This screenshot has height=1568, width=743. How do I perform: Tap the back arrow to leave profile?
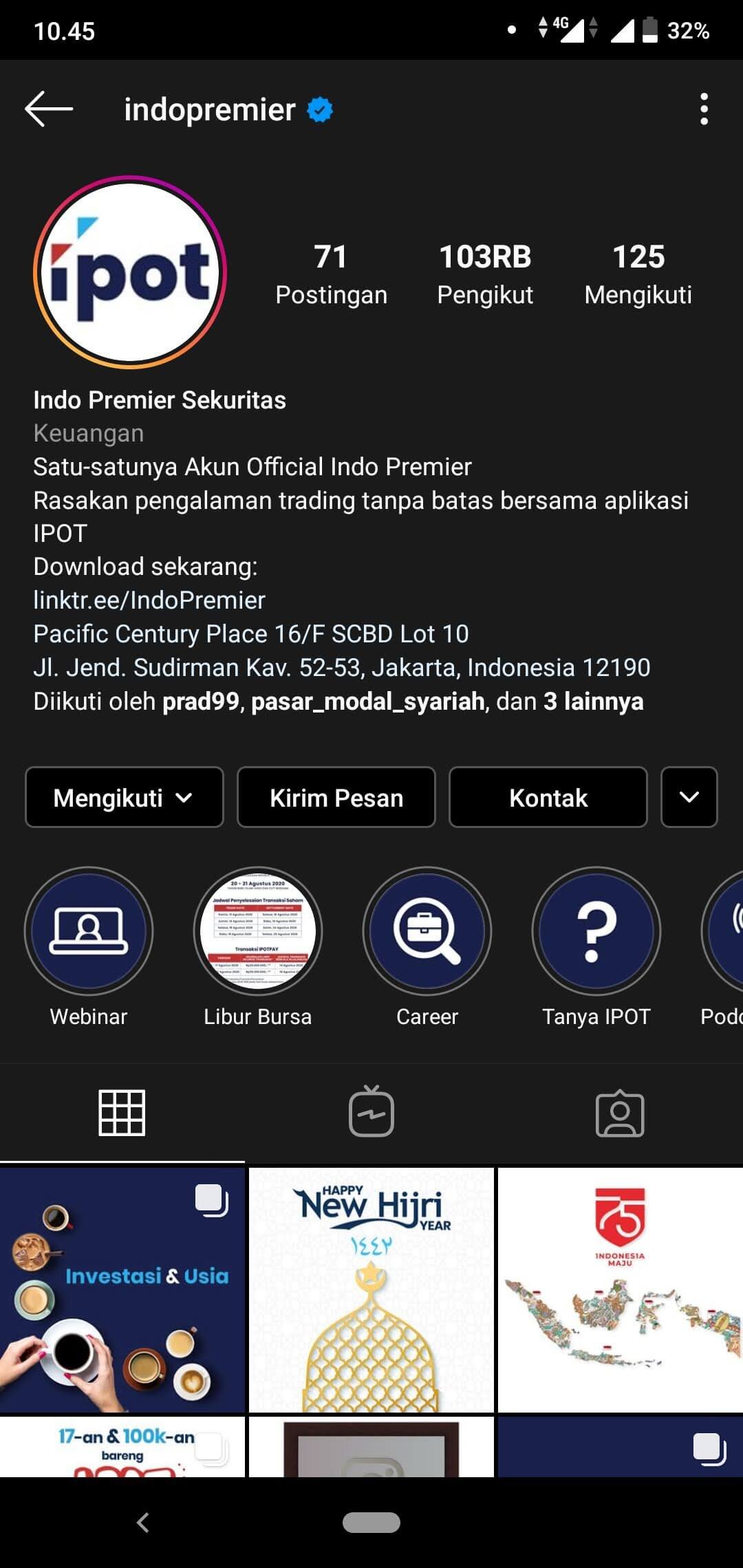(x=50, y=108)
